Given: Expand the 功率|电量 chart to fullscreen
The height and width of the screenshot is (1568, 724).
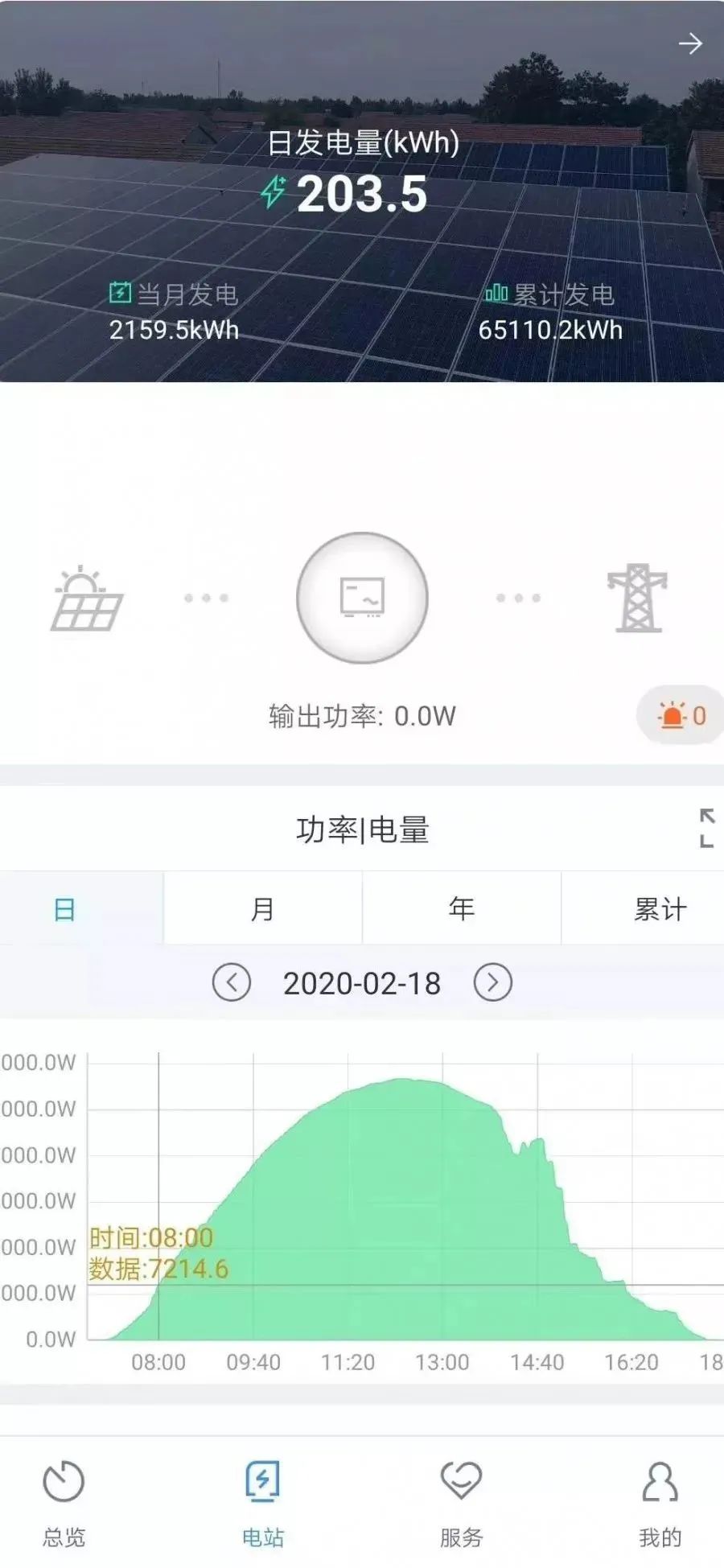Looking at the screenshot, I should click(706, 828).
